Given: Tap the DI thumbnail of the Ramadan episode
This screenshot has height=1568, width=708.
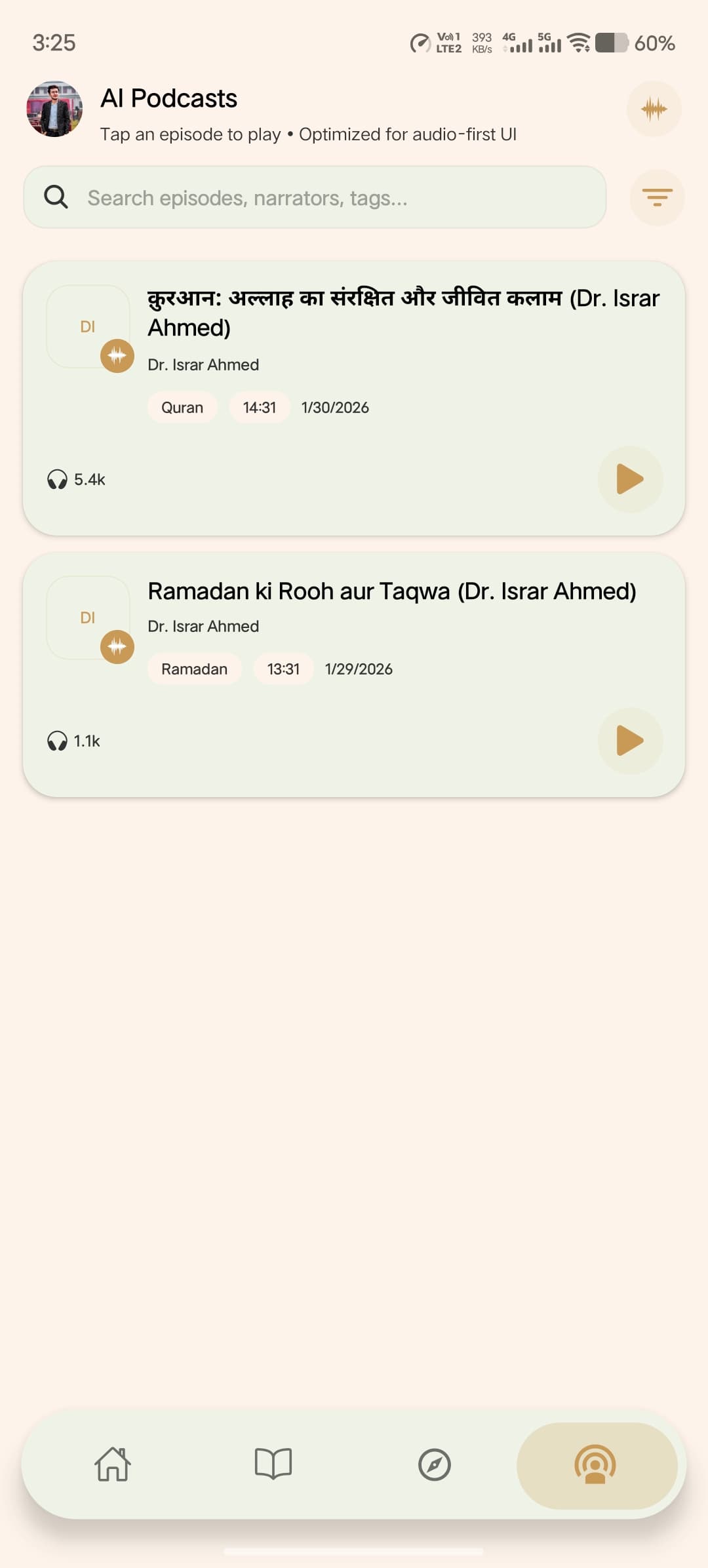Looking at the screenshot, I should [88, 616].
